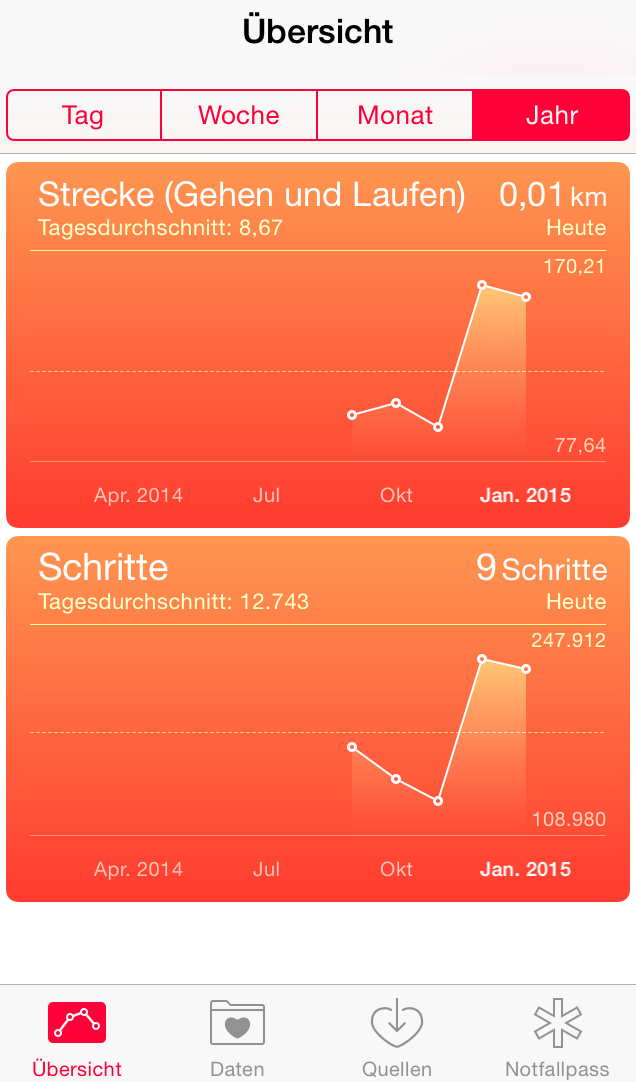View the Notfallpass tab

[557, 1037]
